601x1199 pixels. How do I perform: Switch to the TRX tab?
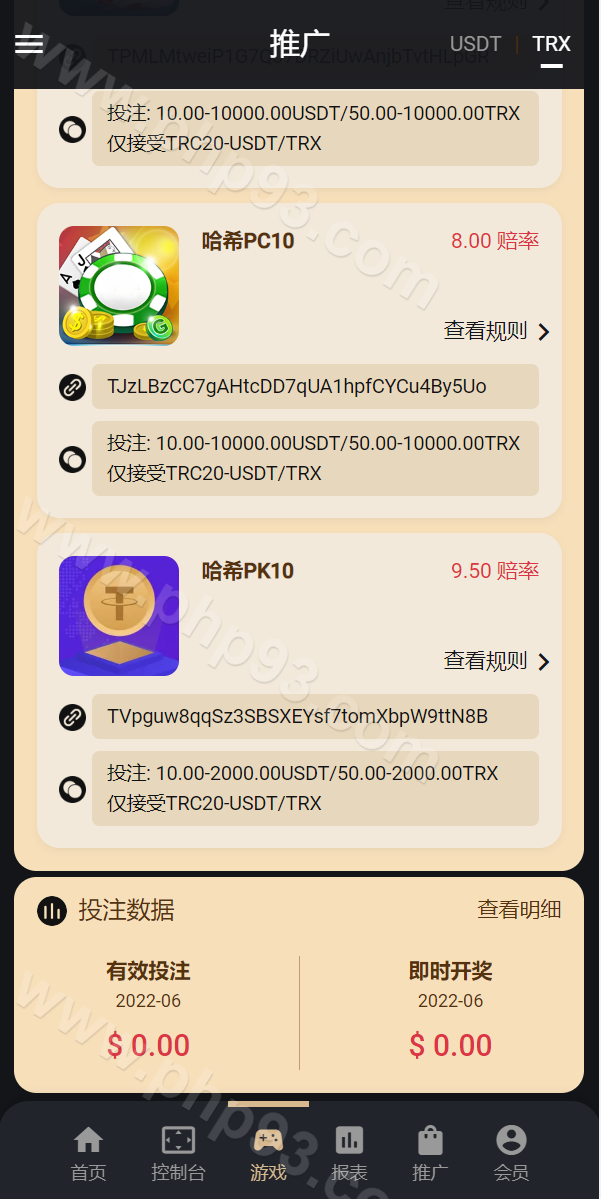551,44
